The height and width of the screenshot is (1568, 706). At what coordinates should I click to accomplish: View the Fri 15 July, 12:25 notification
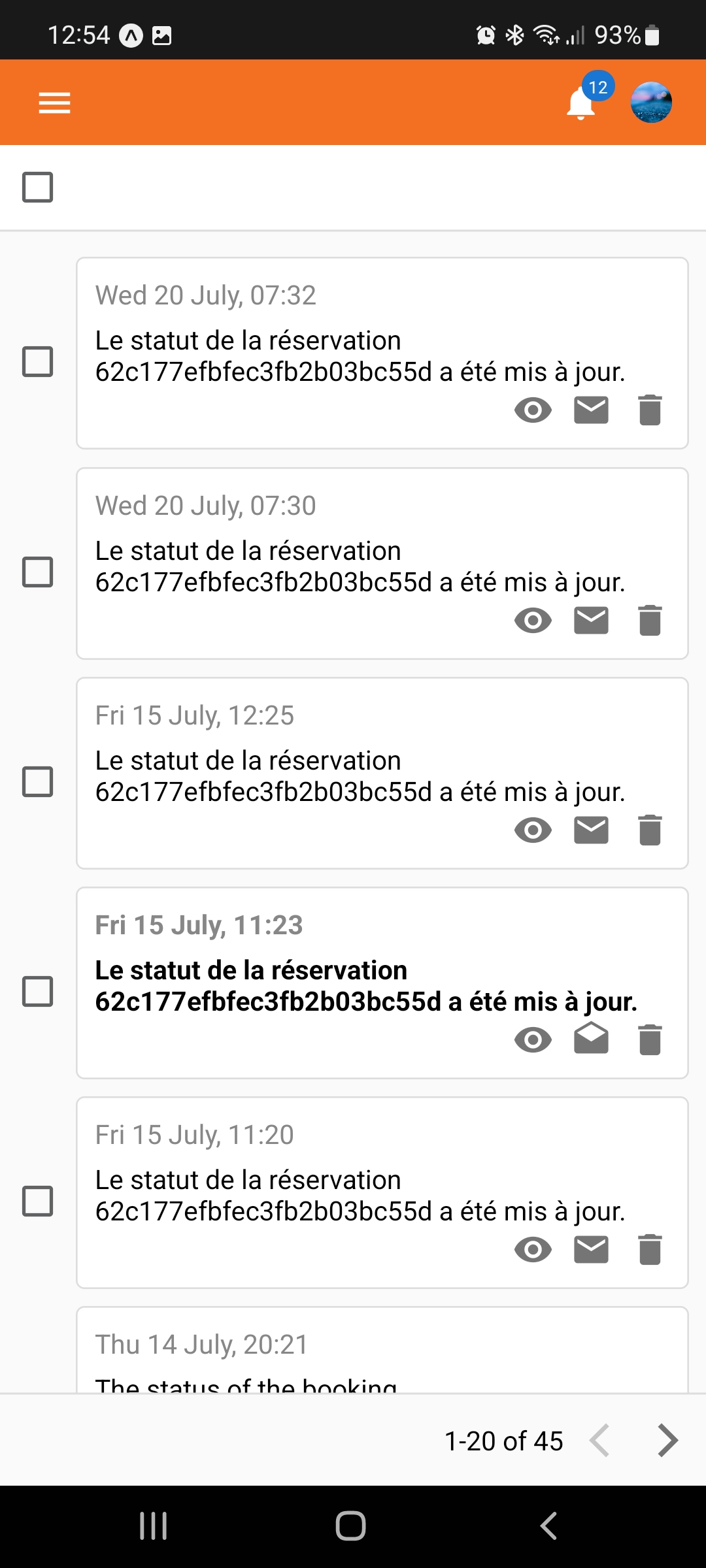pyautogui.click(x=533, y=830)
